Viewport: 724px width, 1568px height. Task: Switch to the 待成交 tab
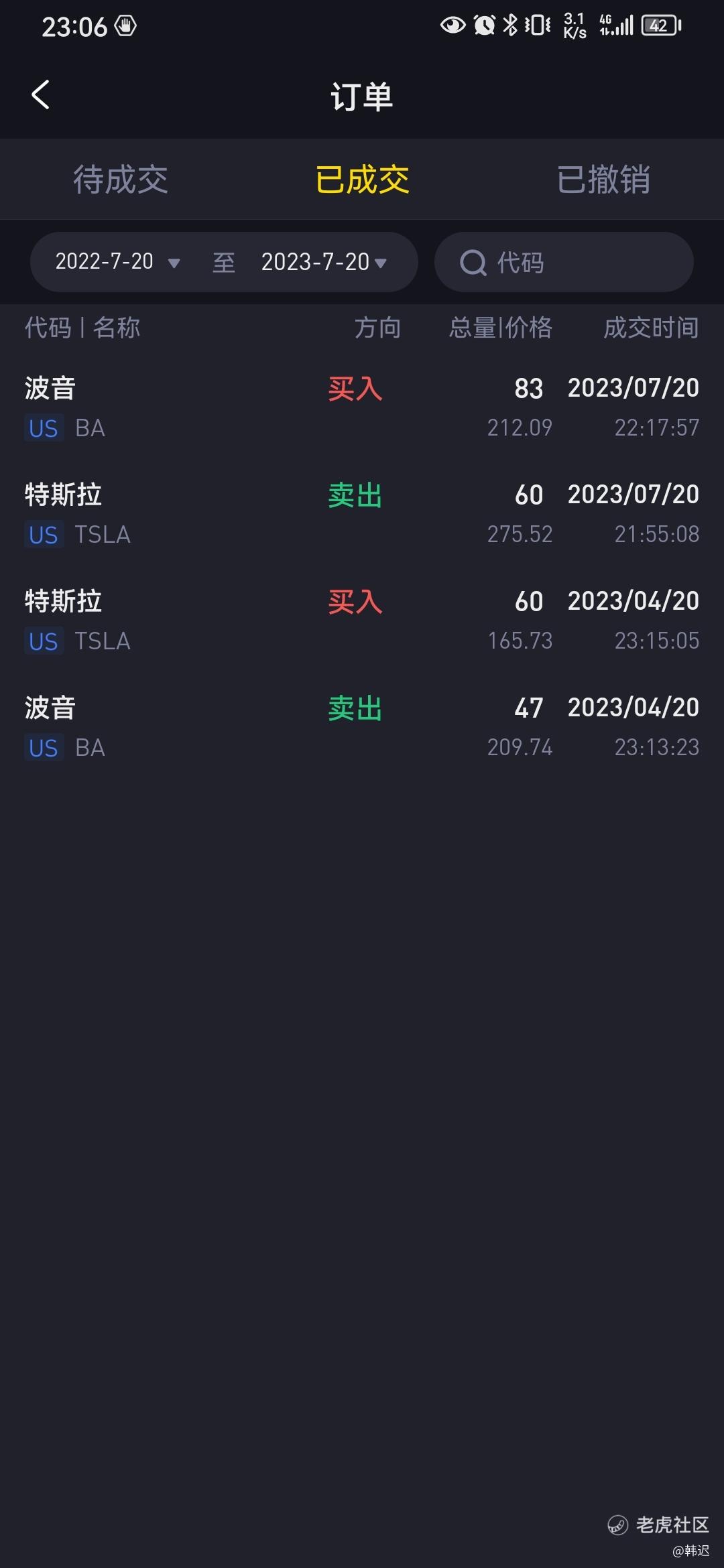121,180
